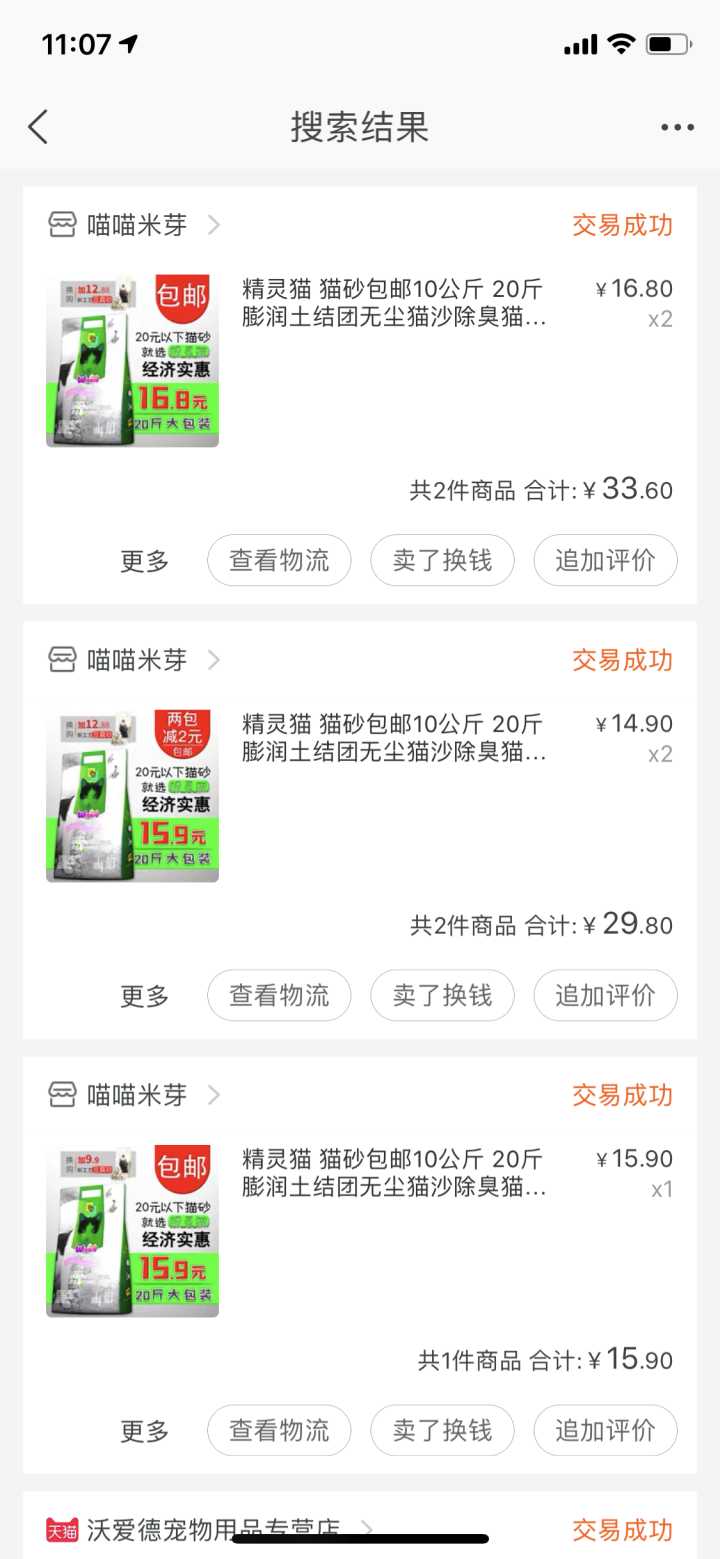Tap 卖了换钱 on the ¥29.80 order
720x1559 pixels.
pos(442,995)
